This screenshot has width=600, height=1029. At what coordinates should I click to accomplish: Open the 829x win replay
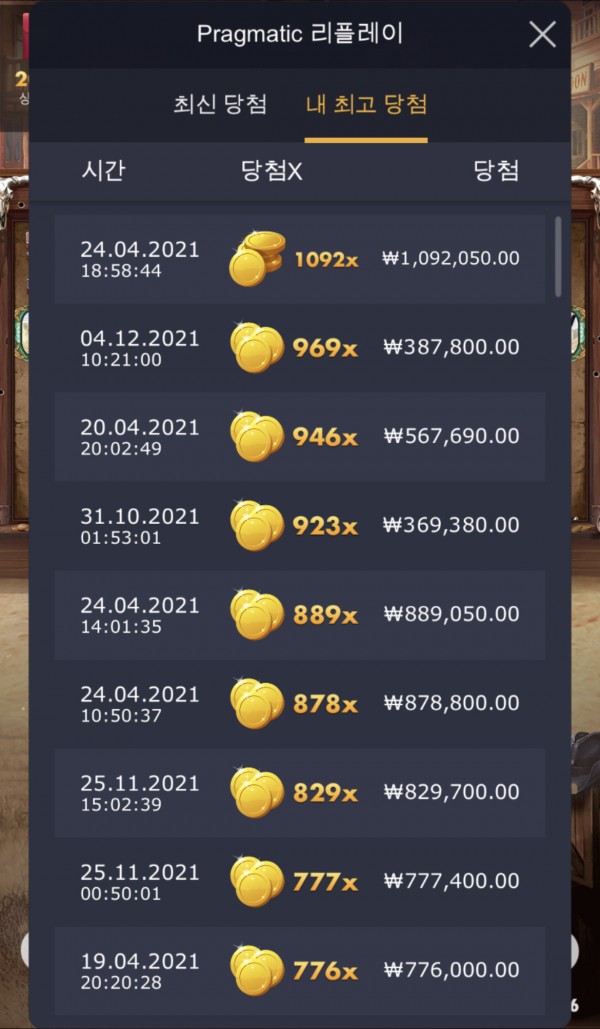(x=300, y=793)
